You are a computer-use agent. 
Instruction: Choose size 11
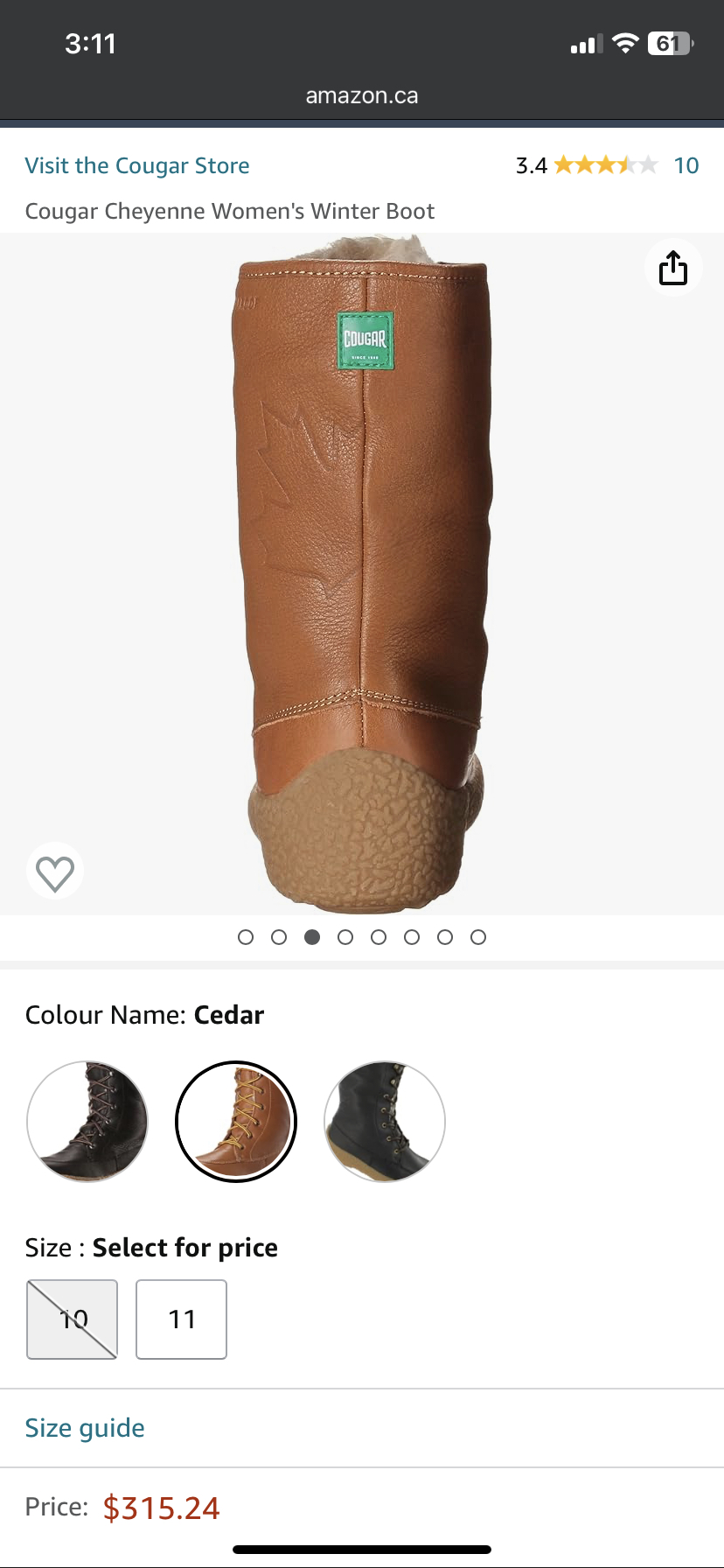tap(182, 1319)
